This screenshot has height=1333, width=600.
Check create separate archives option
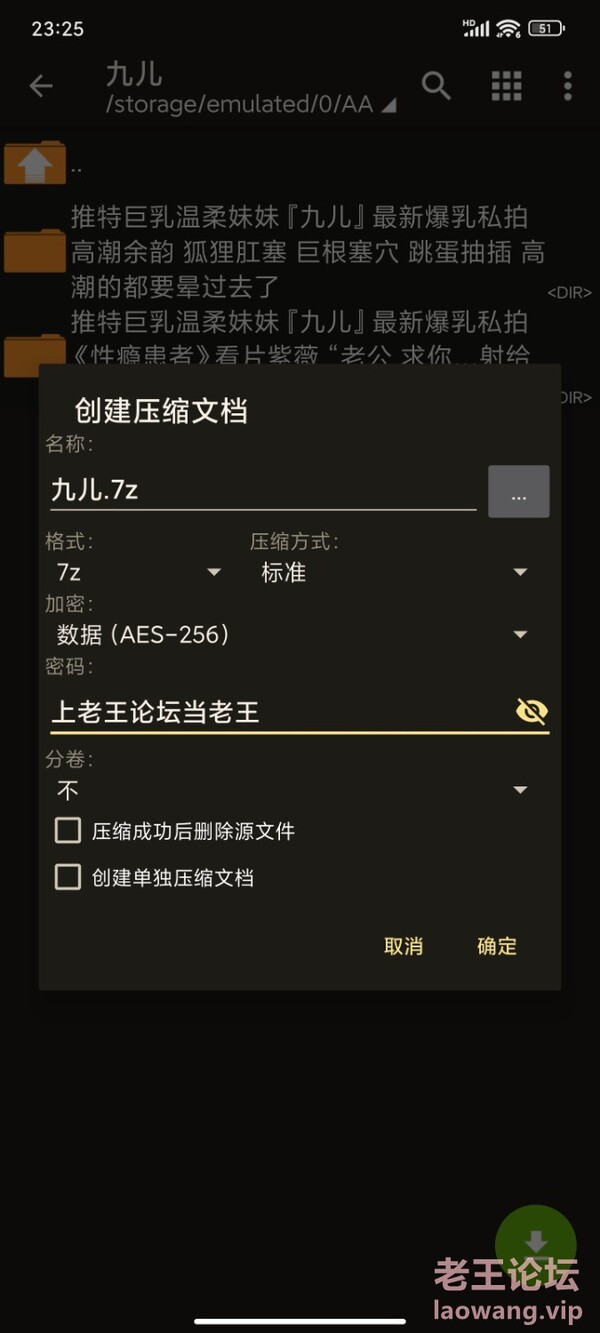point(68,877)
